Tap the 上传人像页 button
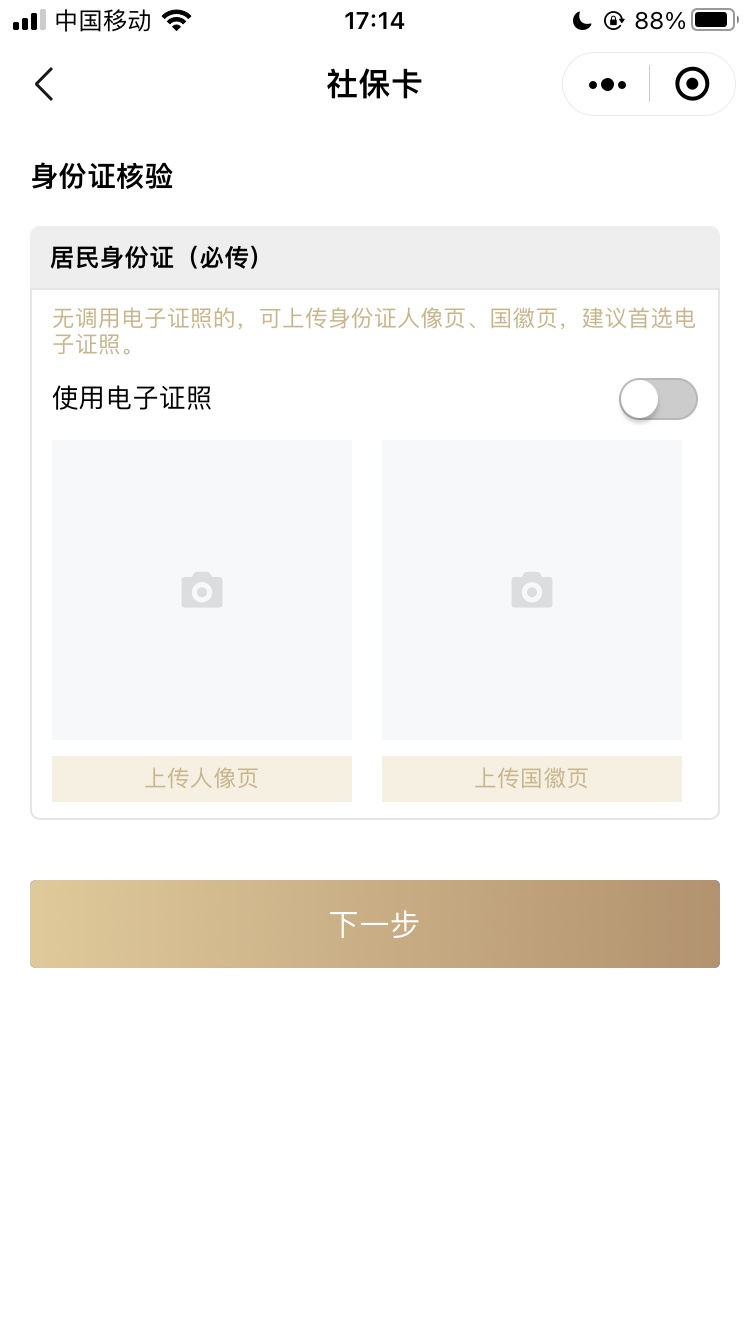The width and height of the screenshot is (750, 1334). click(202, 778)
